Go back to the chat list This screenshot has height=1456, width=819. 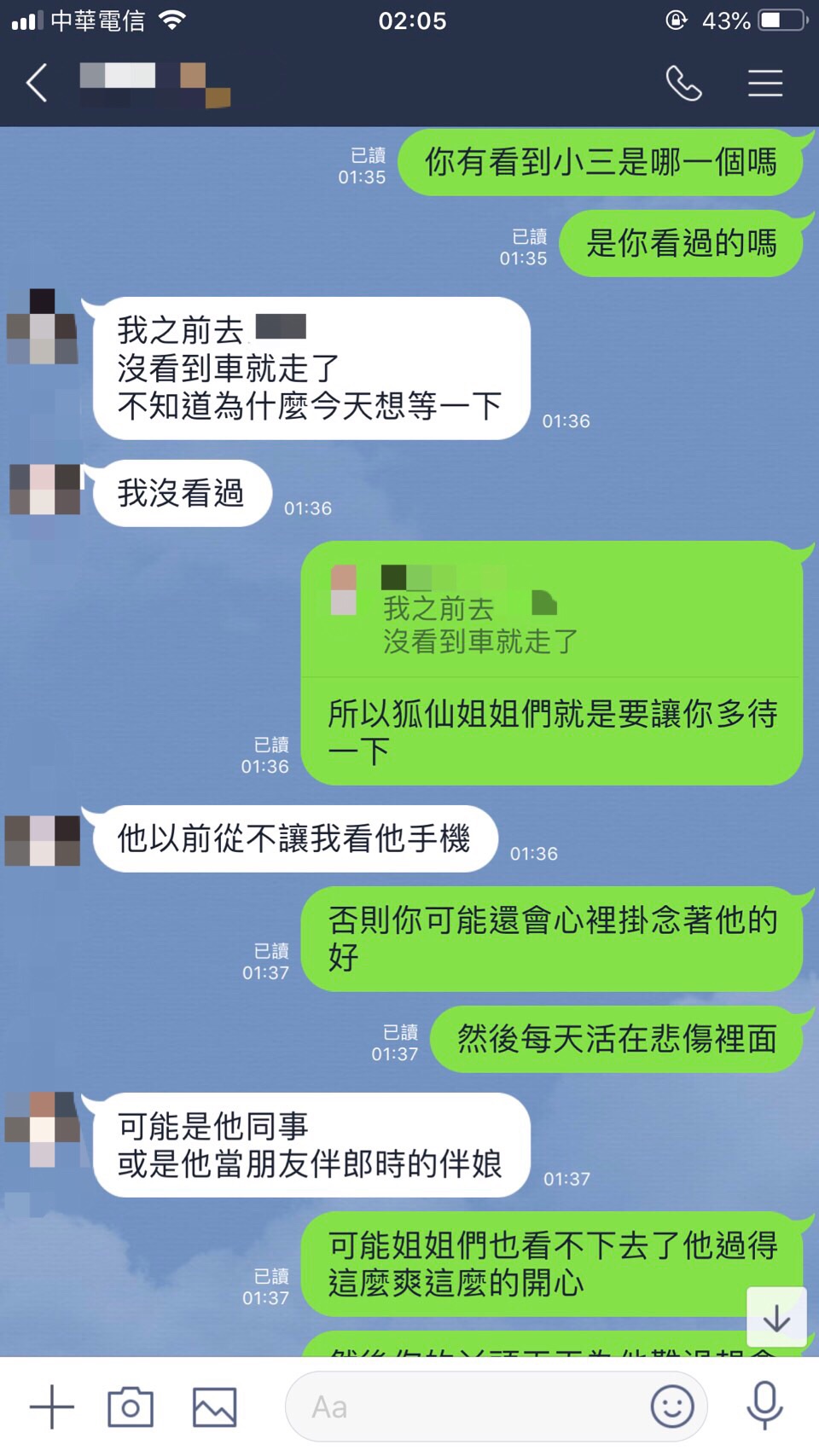click(x=37, y=84)
